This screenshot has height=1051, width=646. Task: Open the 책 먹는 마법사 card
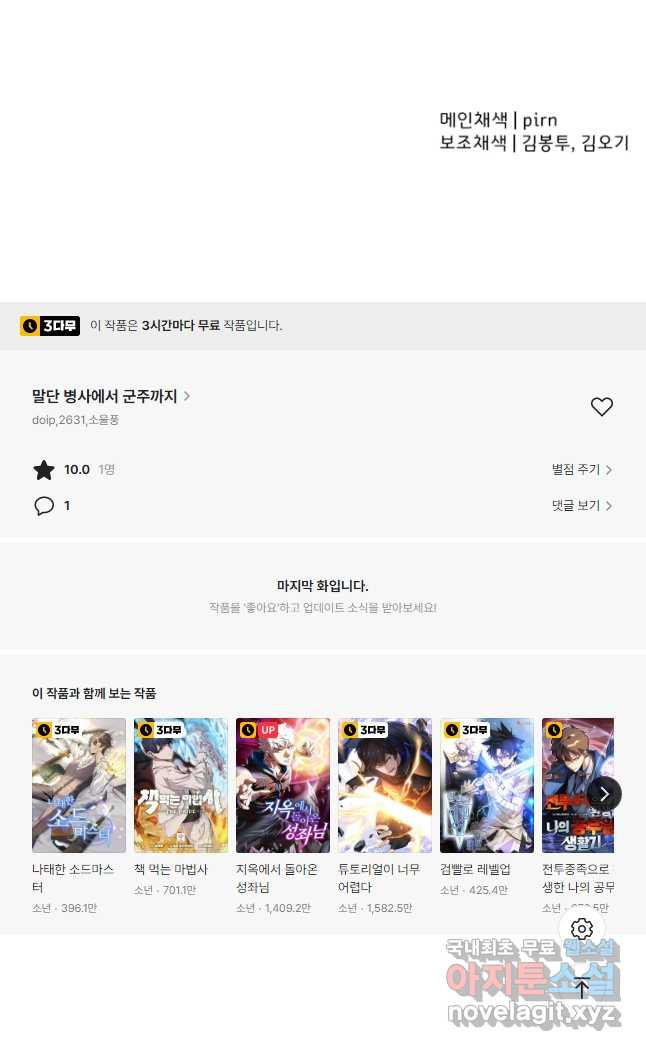[181, 785]
